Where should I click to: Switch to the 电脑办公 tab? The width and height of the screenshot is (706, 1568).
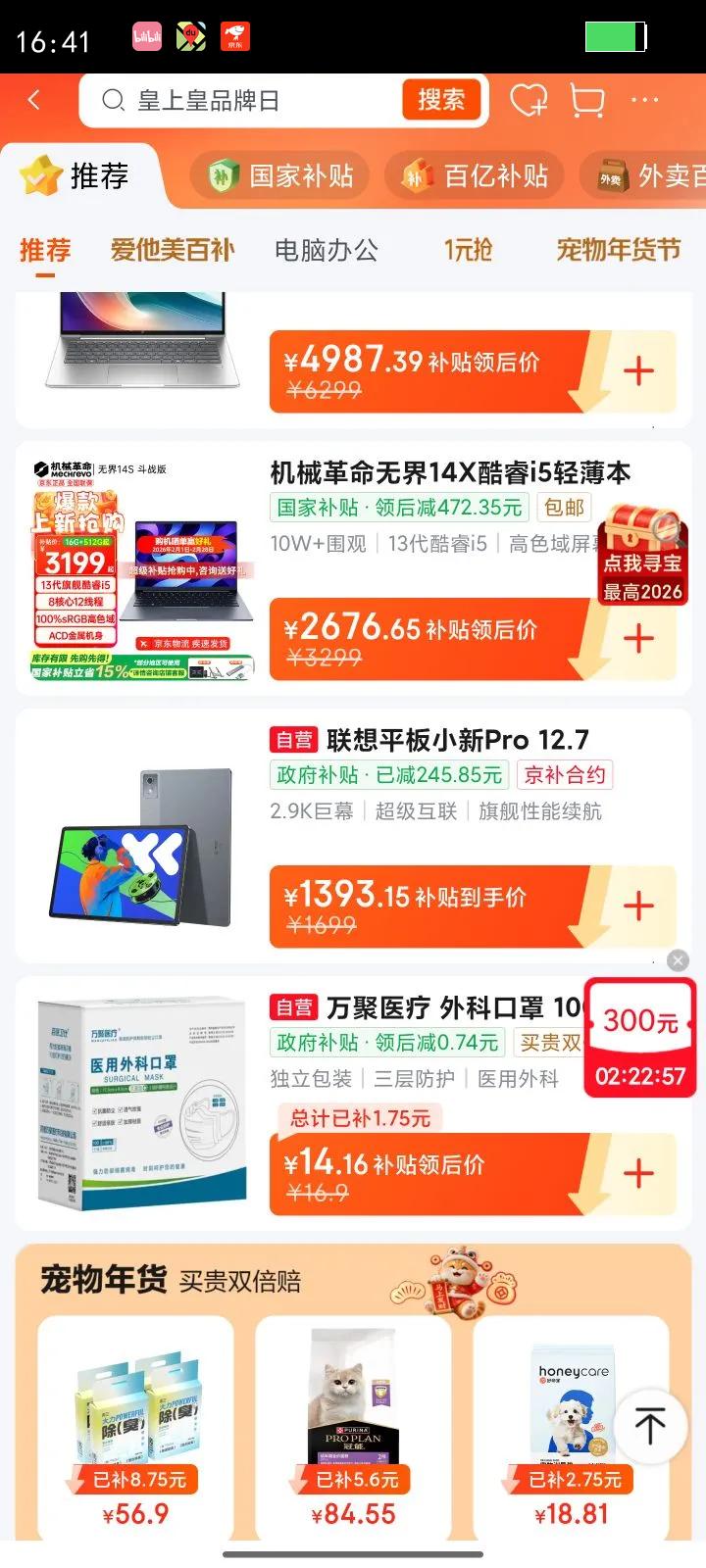pyautogui.click(x=327, y=250)
